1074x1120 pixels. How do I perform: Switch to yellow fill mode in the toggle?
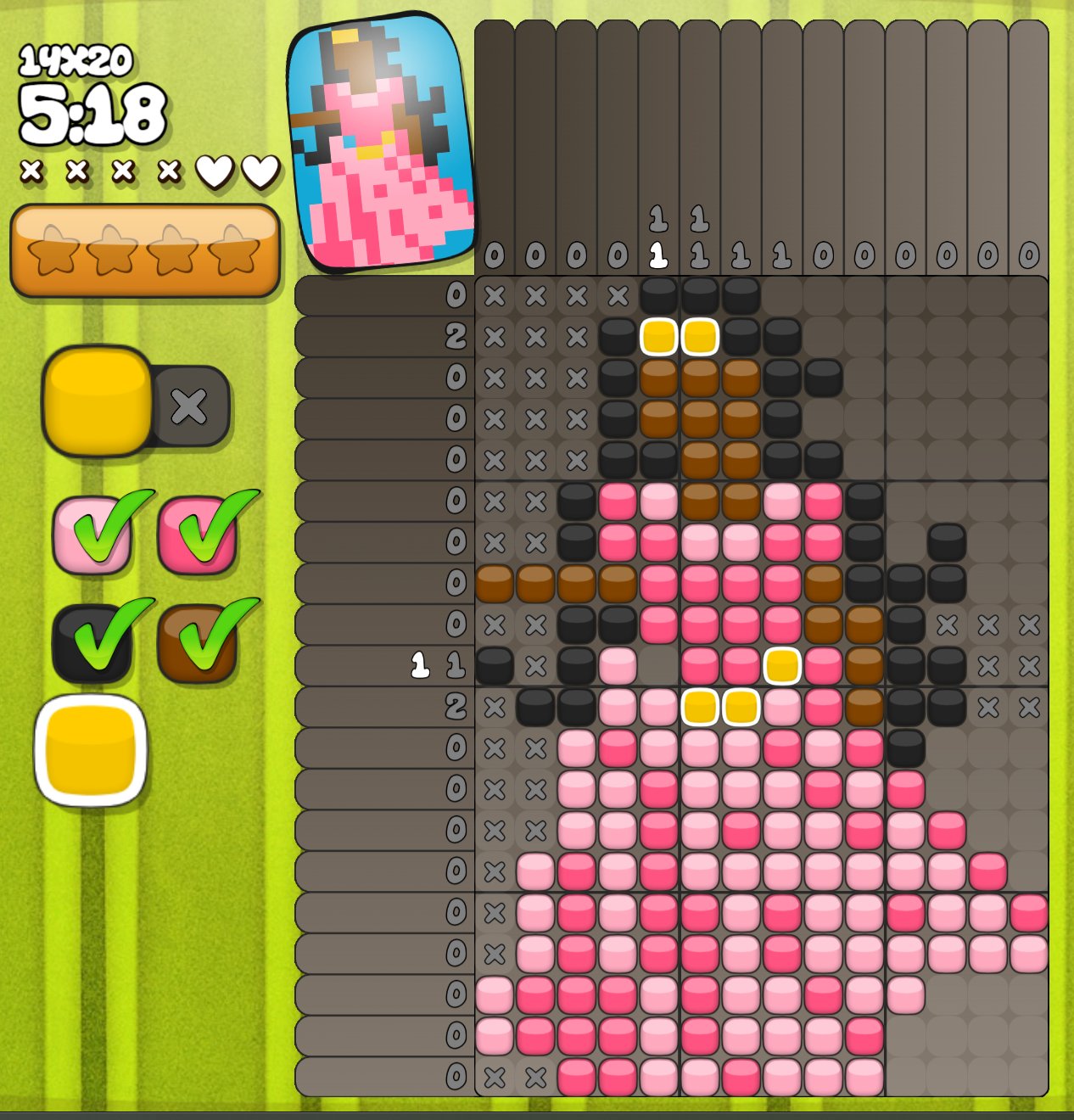coord(98,401)
